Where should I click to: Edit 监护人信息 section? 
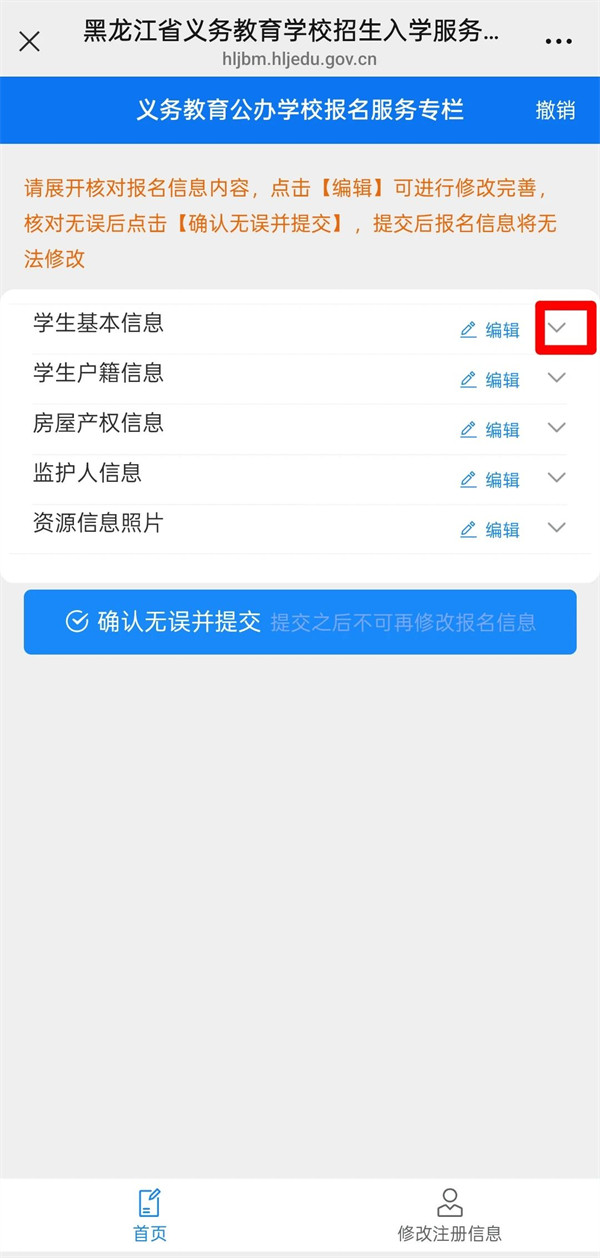(490, 480)
